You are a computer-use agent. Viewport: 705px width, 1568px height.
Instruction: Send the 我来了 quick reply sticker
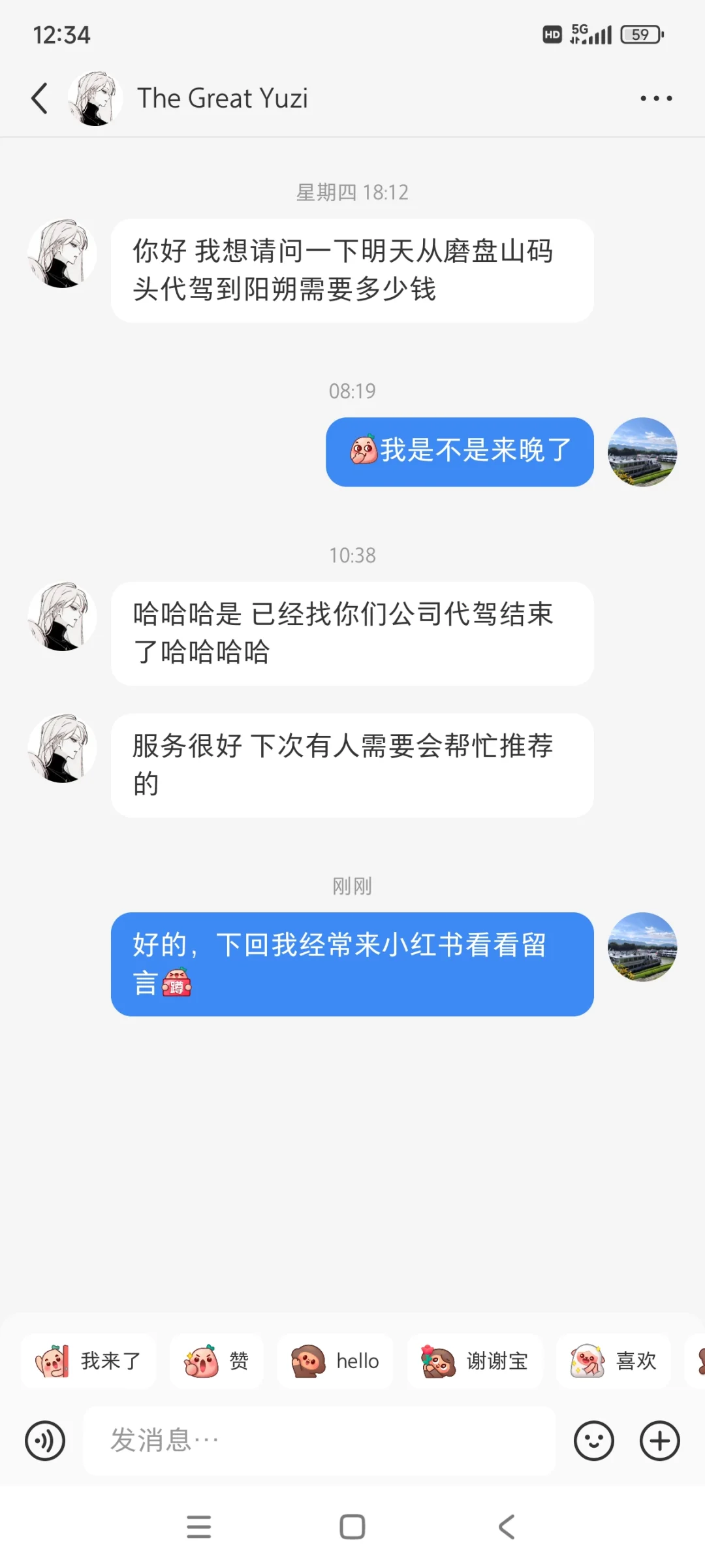(x=89, y=1362)
